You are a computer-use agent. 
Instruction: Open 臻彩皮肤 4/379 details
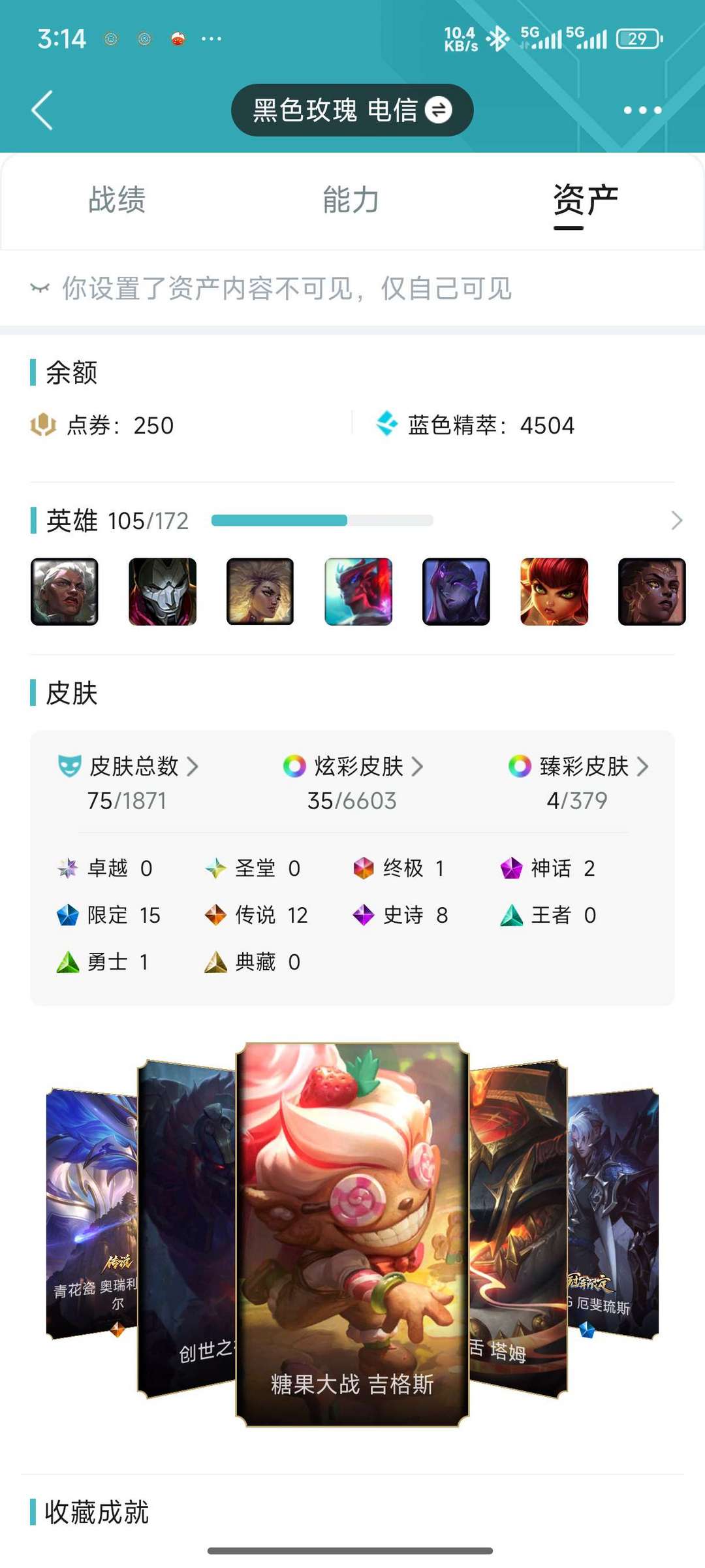point(578,782)
